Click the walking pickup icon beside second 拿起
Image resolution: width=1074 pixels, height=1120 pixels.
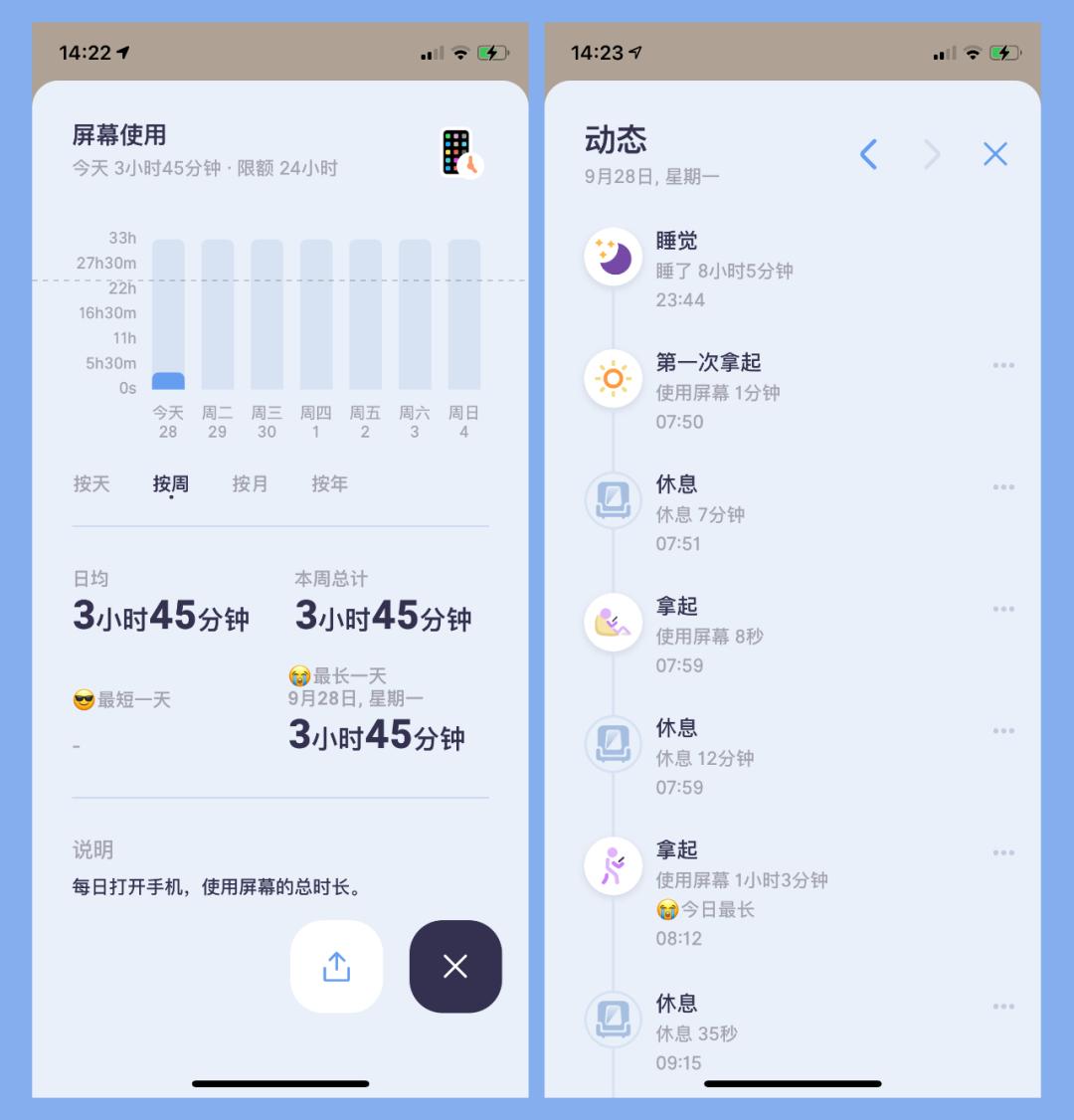click(613, 864)
